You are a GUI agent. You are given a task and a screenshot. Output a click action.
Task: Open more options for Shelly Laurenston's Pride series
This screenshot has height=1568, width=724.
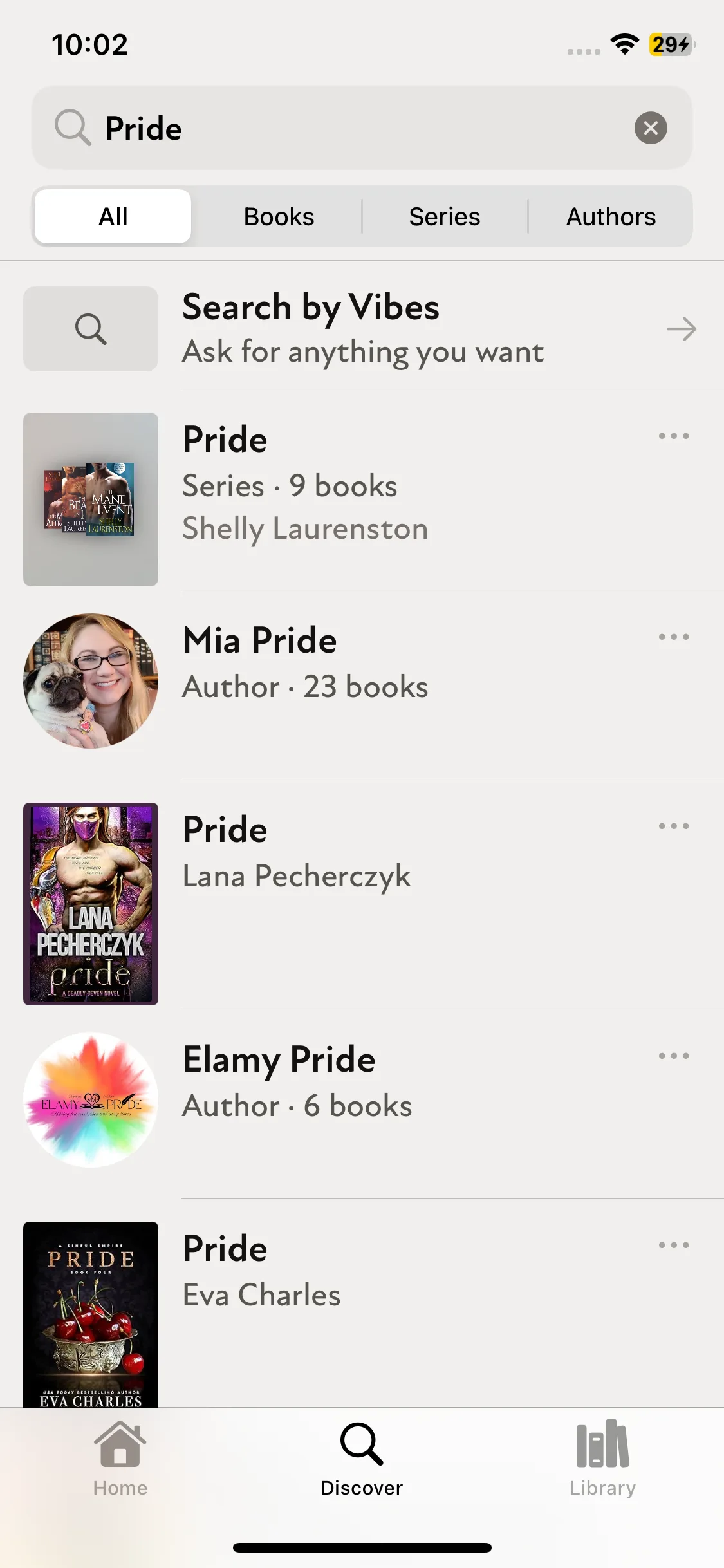673,436
